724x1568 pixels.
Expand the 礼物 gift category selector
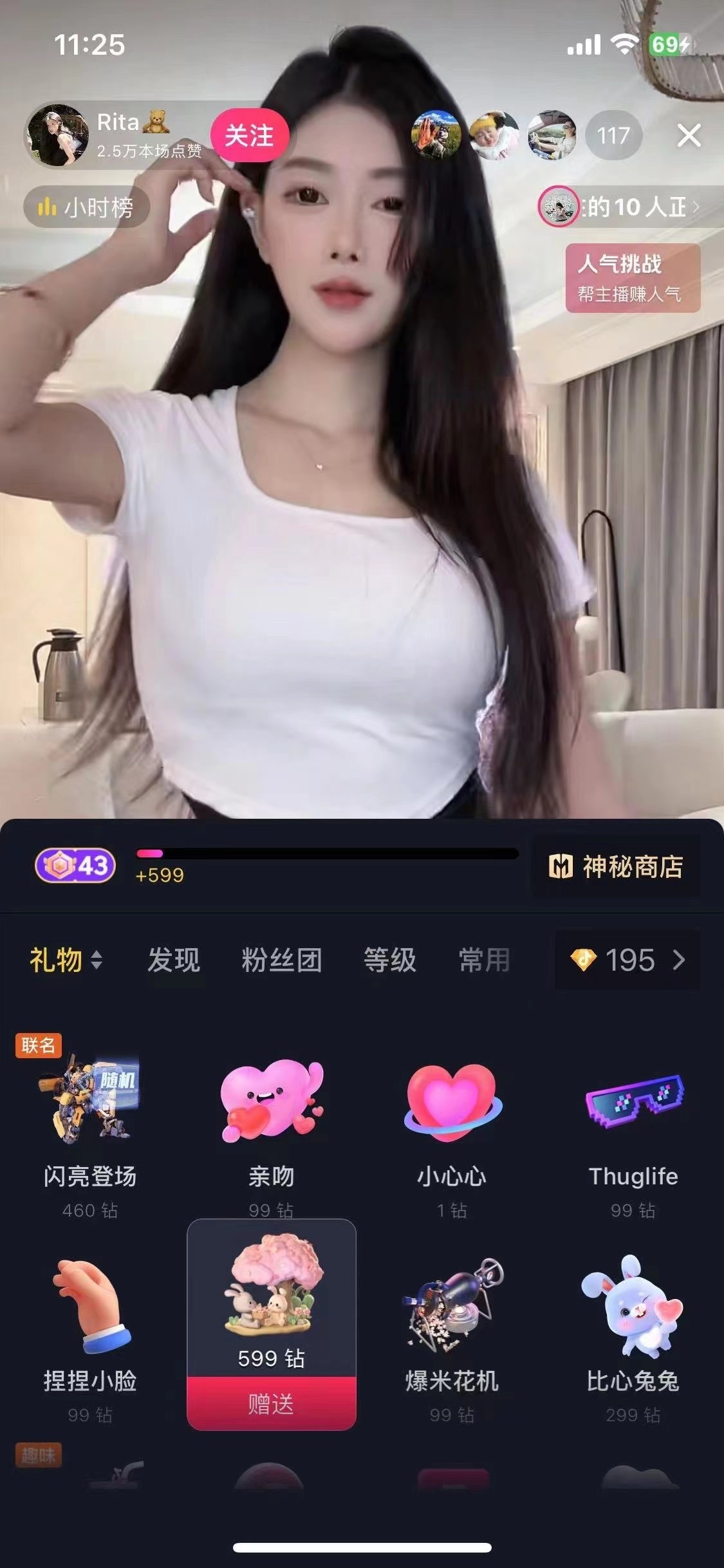coord(66,960)
